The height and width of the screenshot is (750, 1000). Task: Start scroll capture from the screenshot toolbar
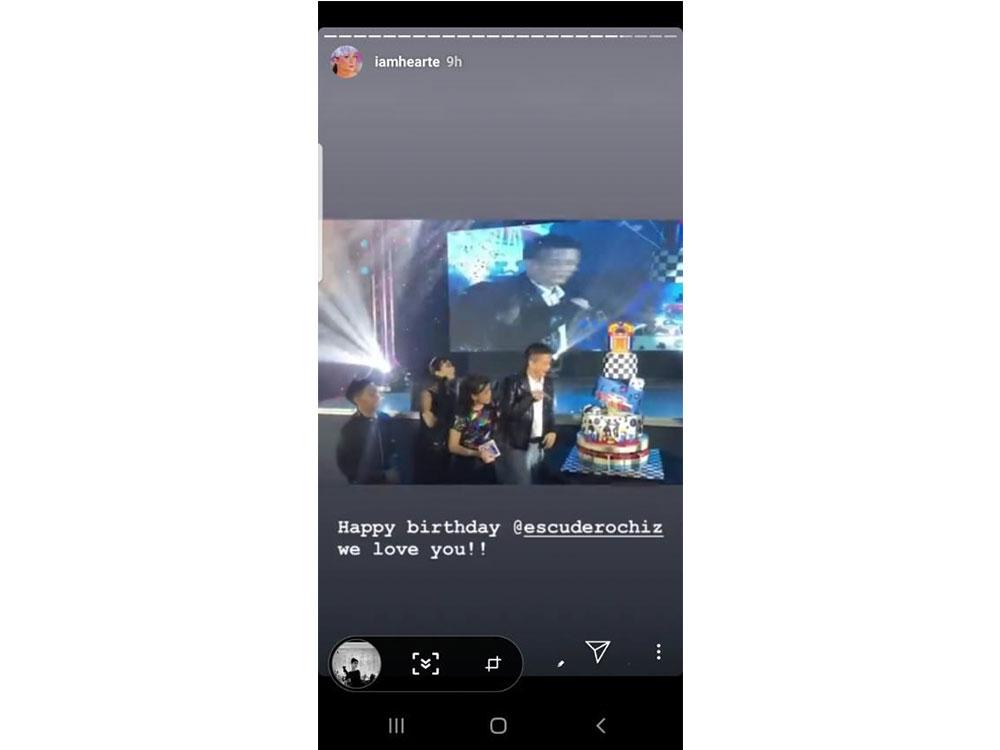tap(426, 664)
